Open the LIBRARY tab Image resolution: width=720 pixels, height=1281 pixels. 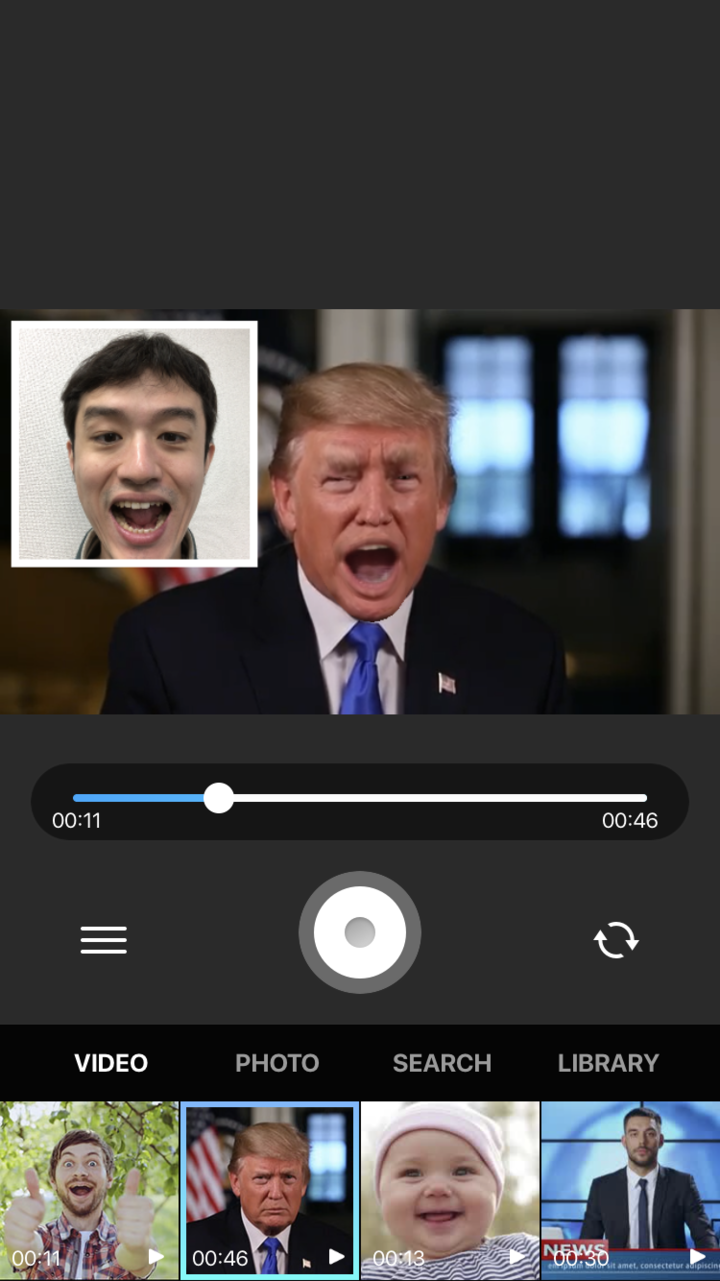point(608,1063)
